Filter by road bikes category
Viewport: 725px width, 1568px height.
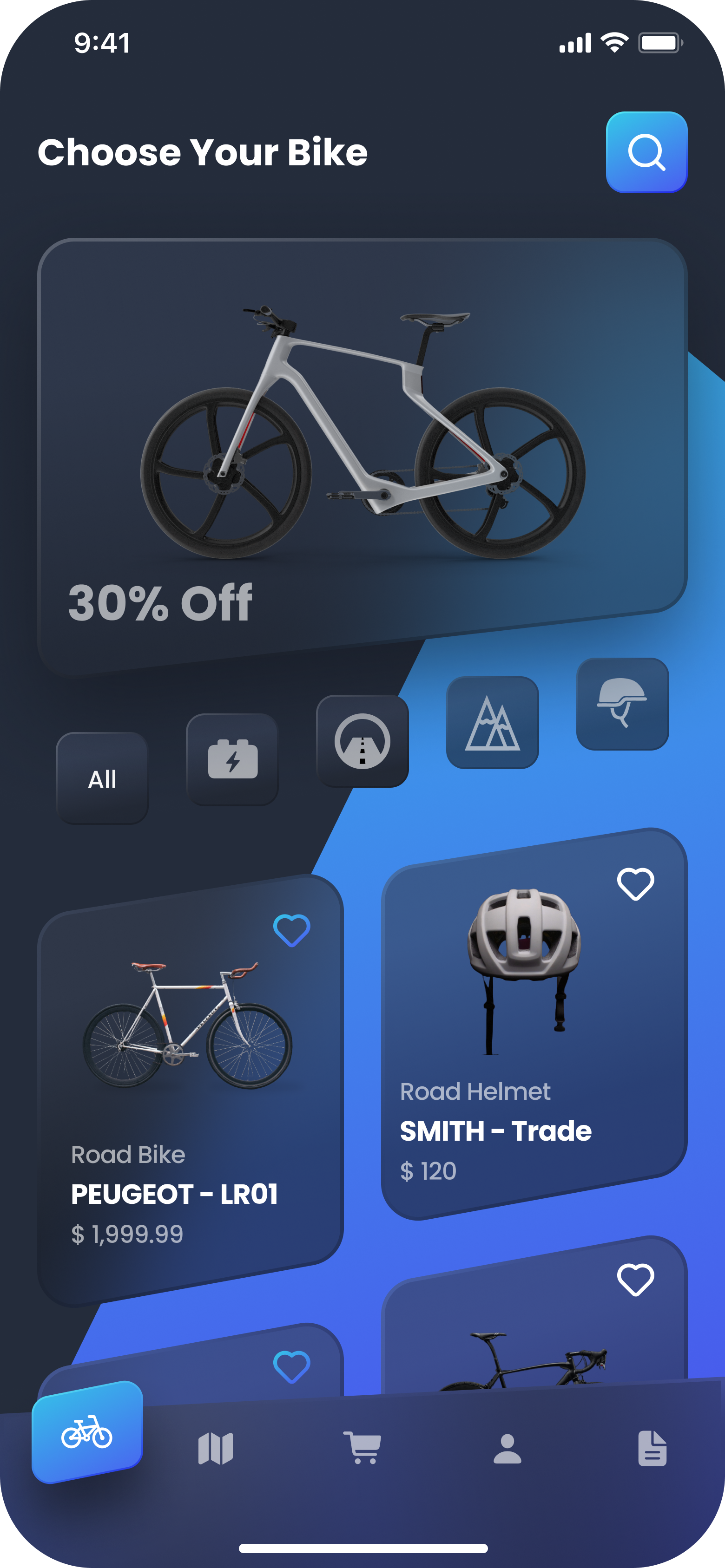(362, 741)
